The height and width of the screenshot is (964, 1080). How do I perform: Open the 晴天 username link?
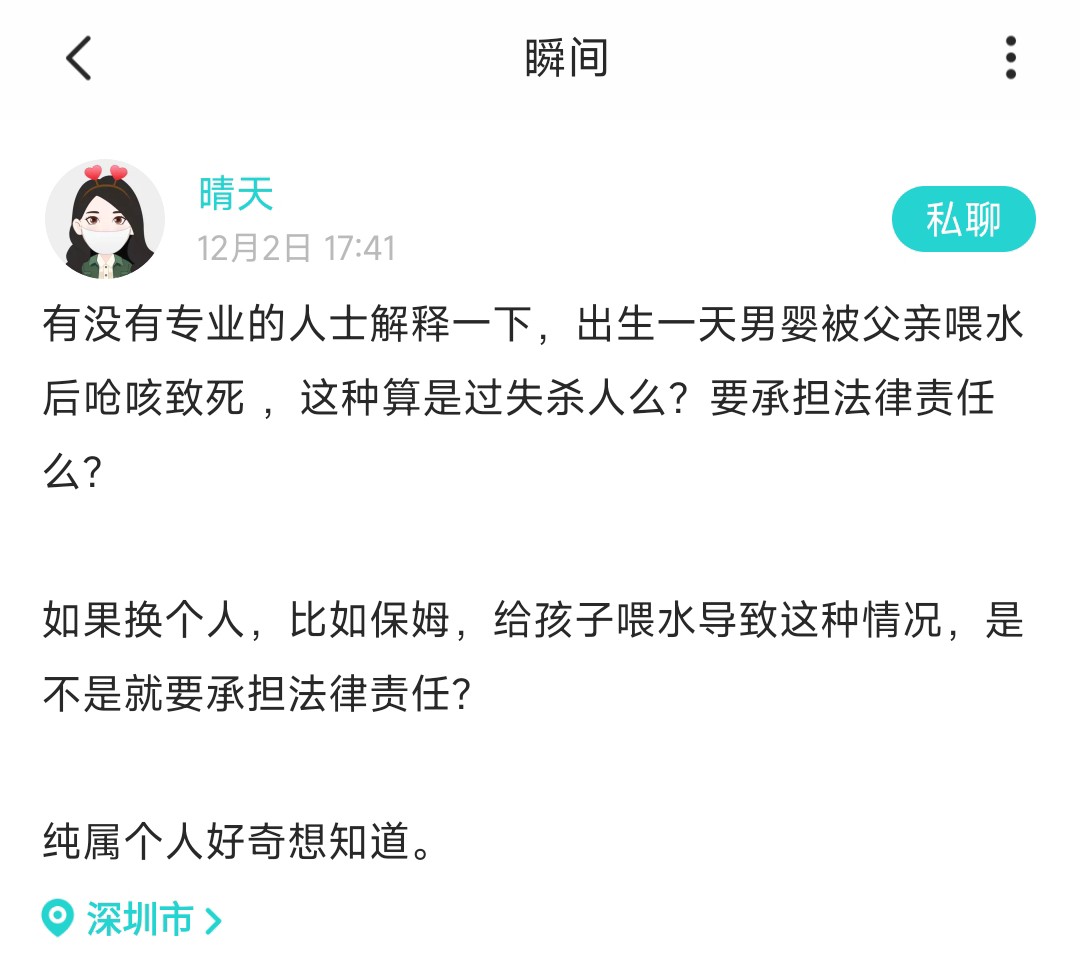(x=236, y=194)
